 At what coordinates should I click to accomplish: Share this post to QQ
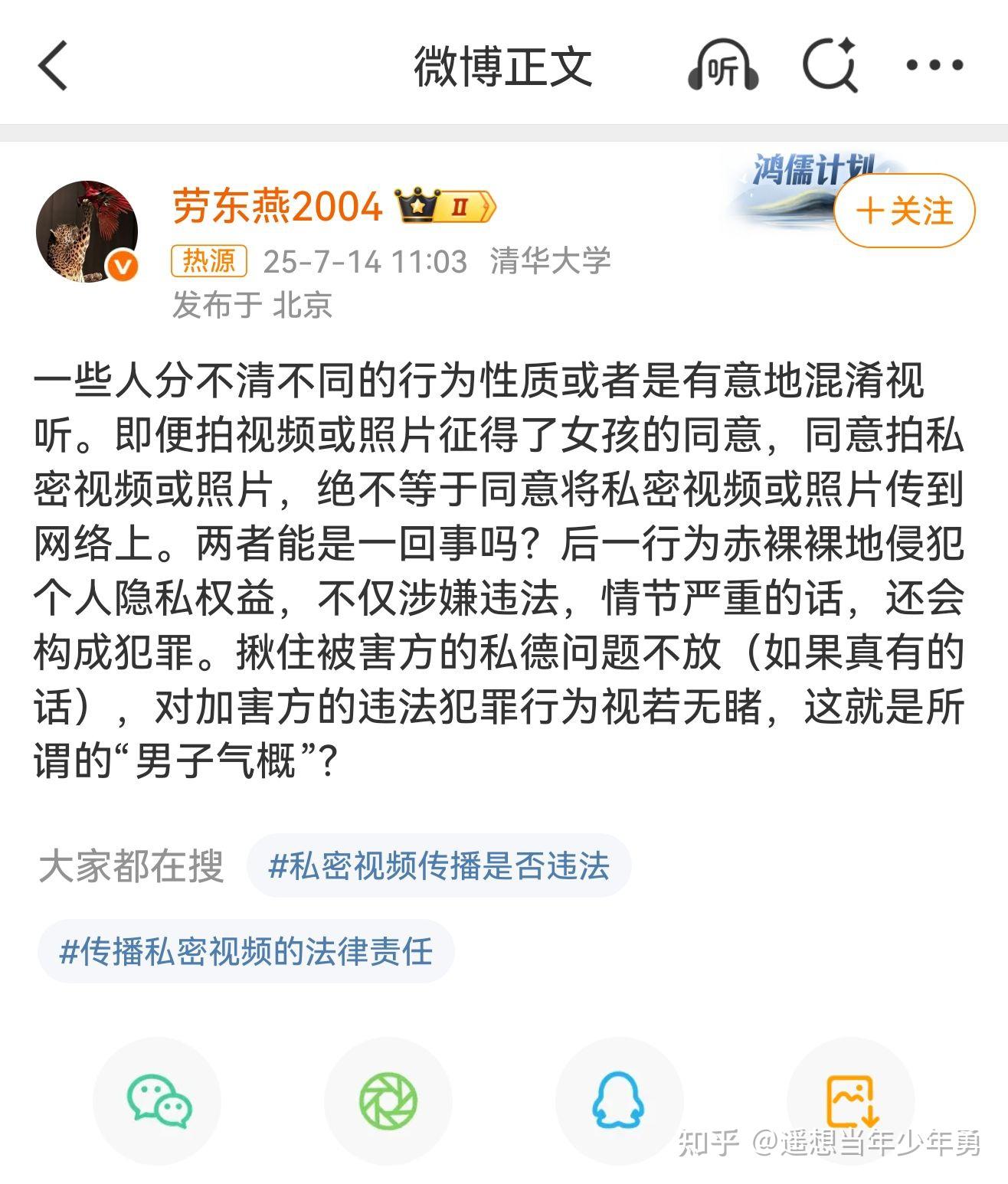618,1101
